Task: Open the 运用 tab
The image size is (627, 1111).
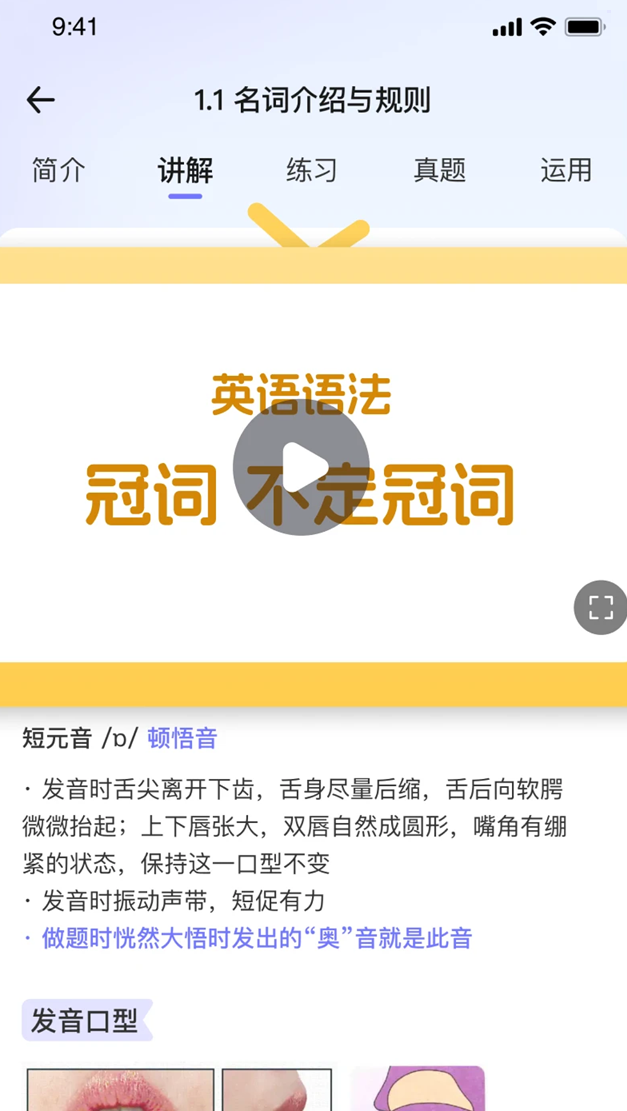Action: (x=566, y=170)
